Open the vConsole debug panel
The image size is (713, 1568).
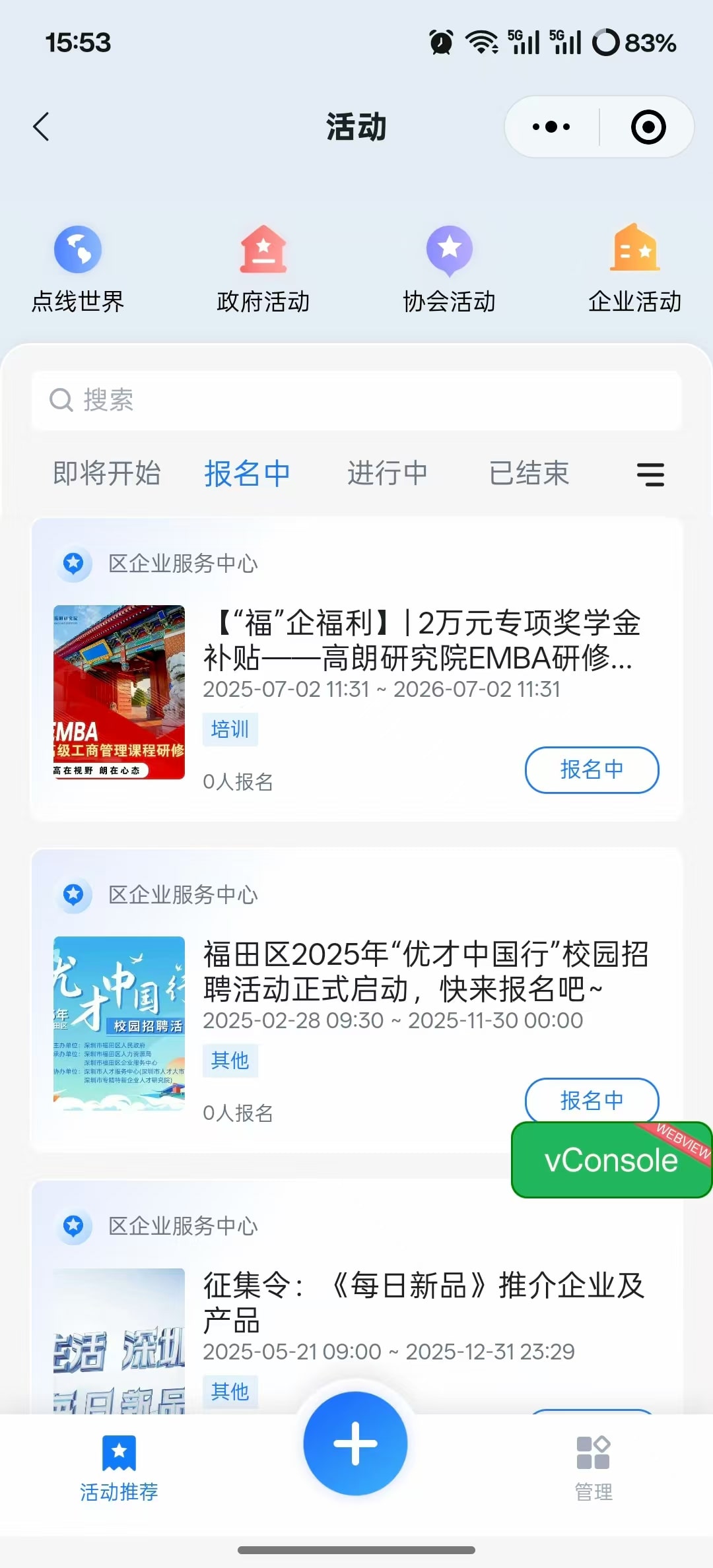611,1160
